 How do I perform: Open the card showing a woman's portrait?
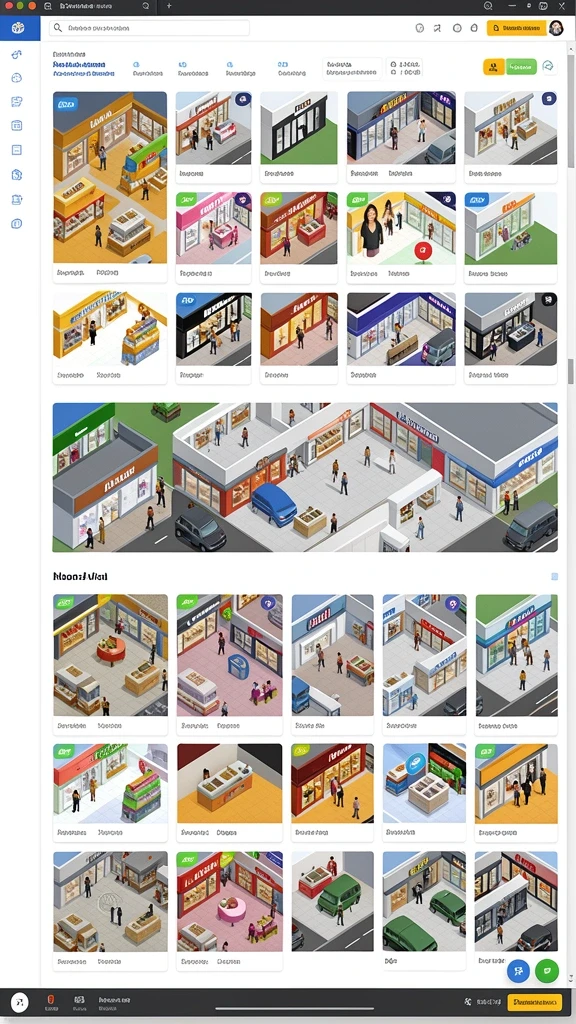point(402,237)
